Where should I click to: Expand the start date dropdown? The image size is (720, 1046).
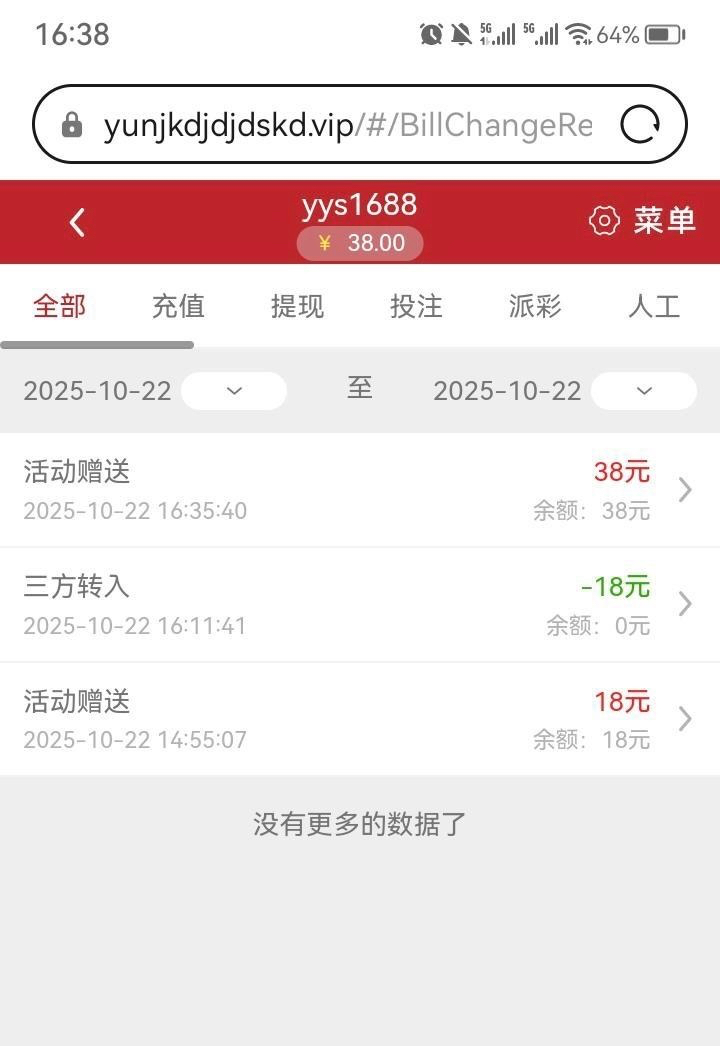click(x=234, y=391)
